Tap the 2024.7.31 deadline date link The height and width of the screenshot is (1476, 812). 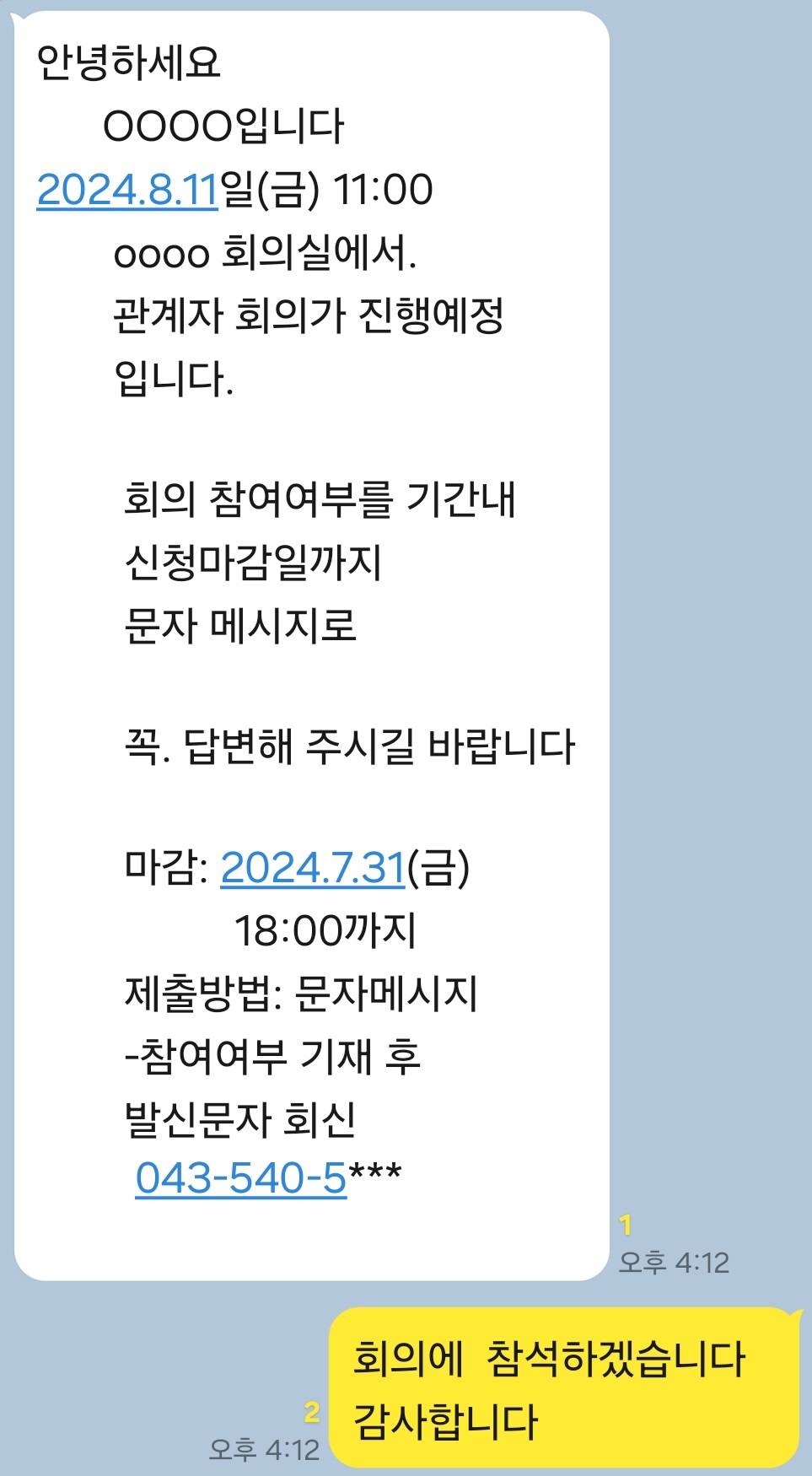[312, 867]
